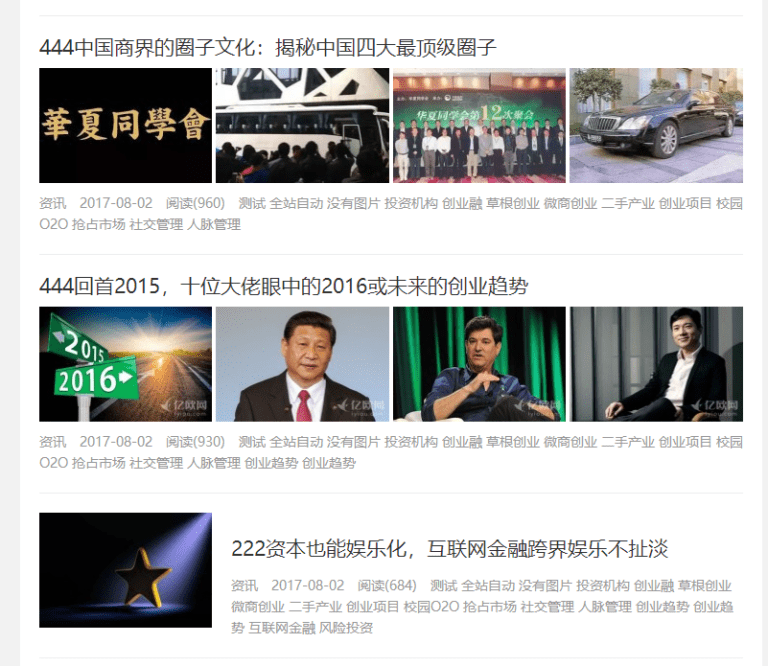
Task: Read the 回首2015 创业趋势 article
Action: coord(283,287)
